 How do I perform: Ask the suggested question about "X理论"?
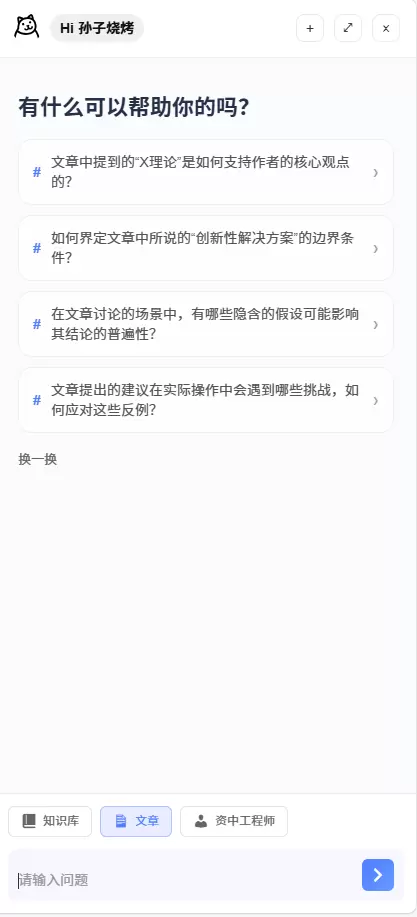click(206, 172)
